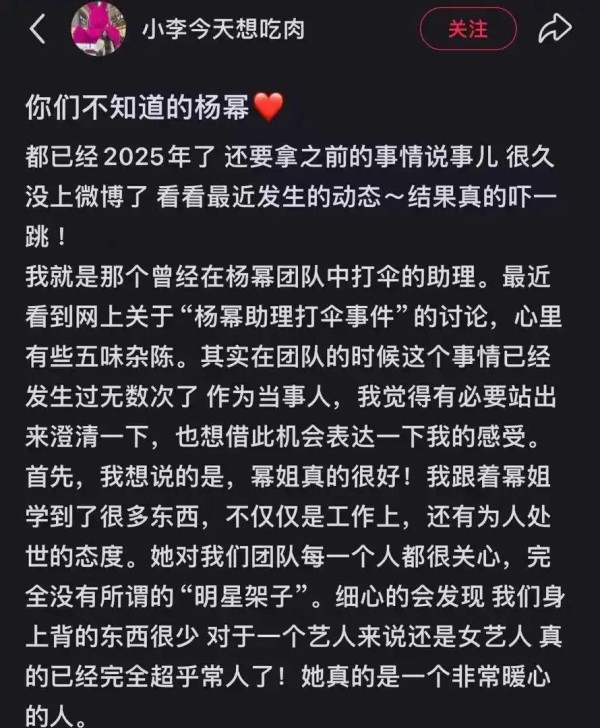Share this post
The width and height of the screenshot is (600, 728).
[x=554, y=29]
